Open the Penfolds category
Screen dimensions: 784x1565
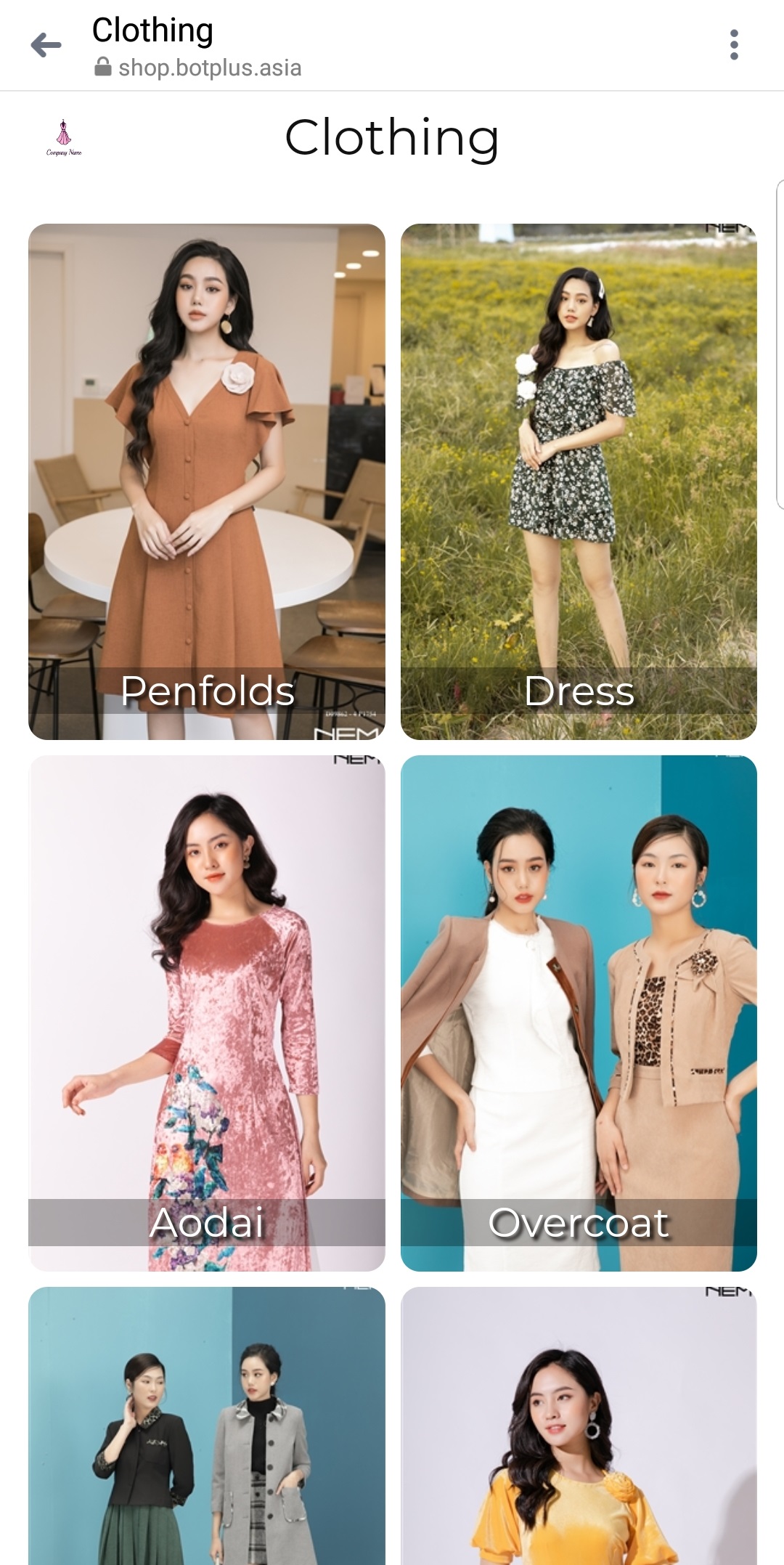click(207, 481)
